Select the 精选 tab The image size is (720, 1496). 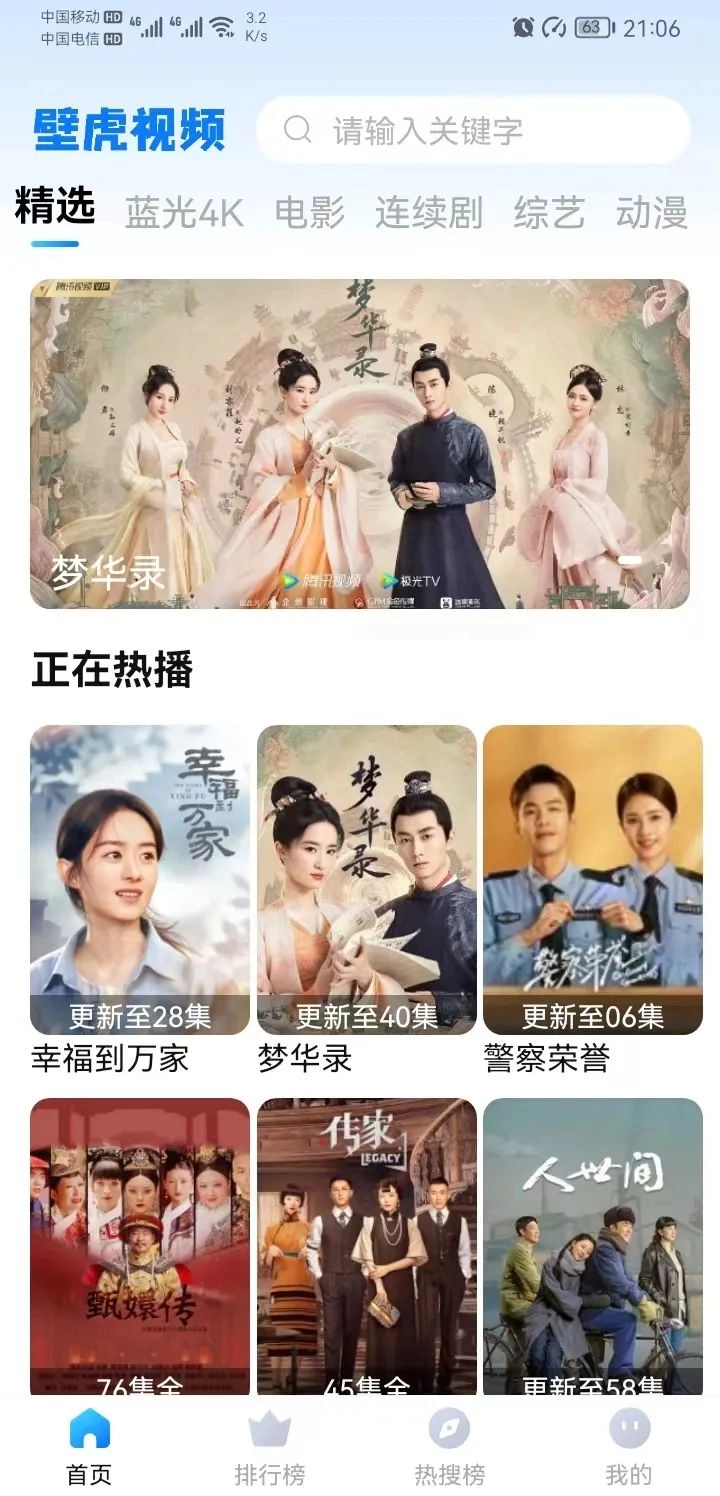55,208
